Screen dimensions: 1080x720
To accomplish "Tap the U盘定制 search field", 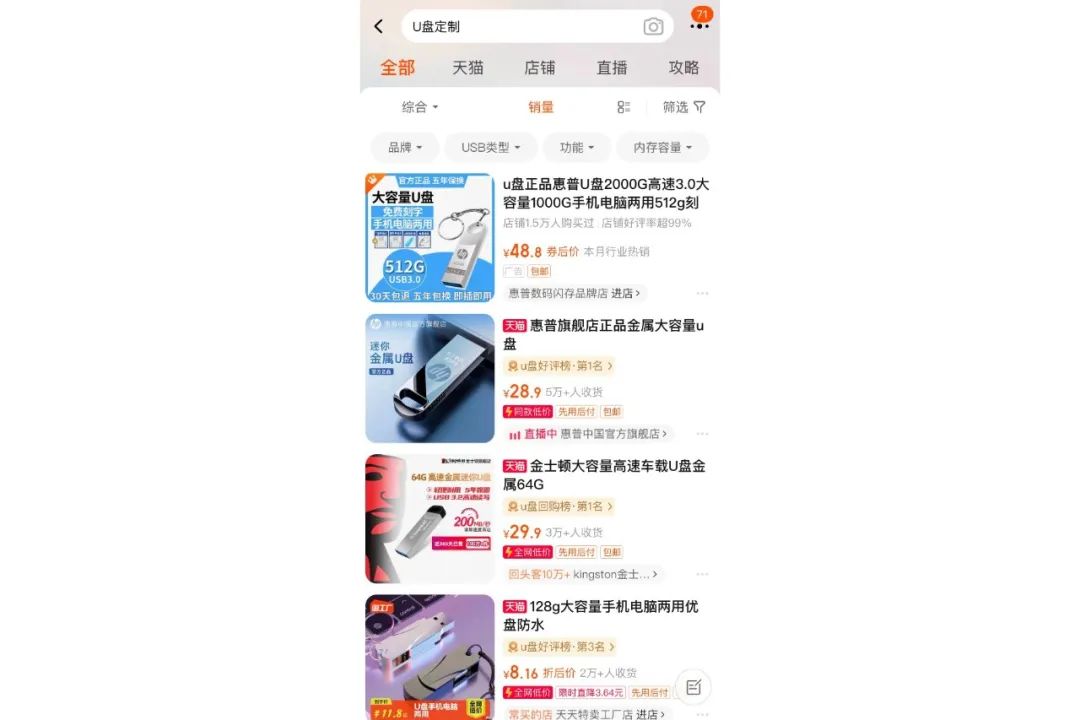I will pos(520,27).
